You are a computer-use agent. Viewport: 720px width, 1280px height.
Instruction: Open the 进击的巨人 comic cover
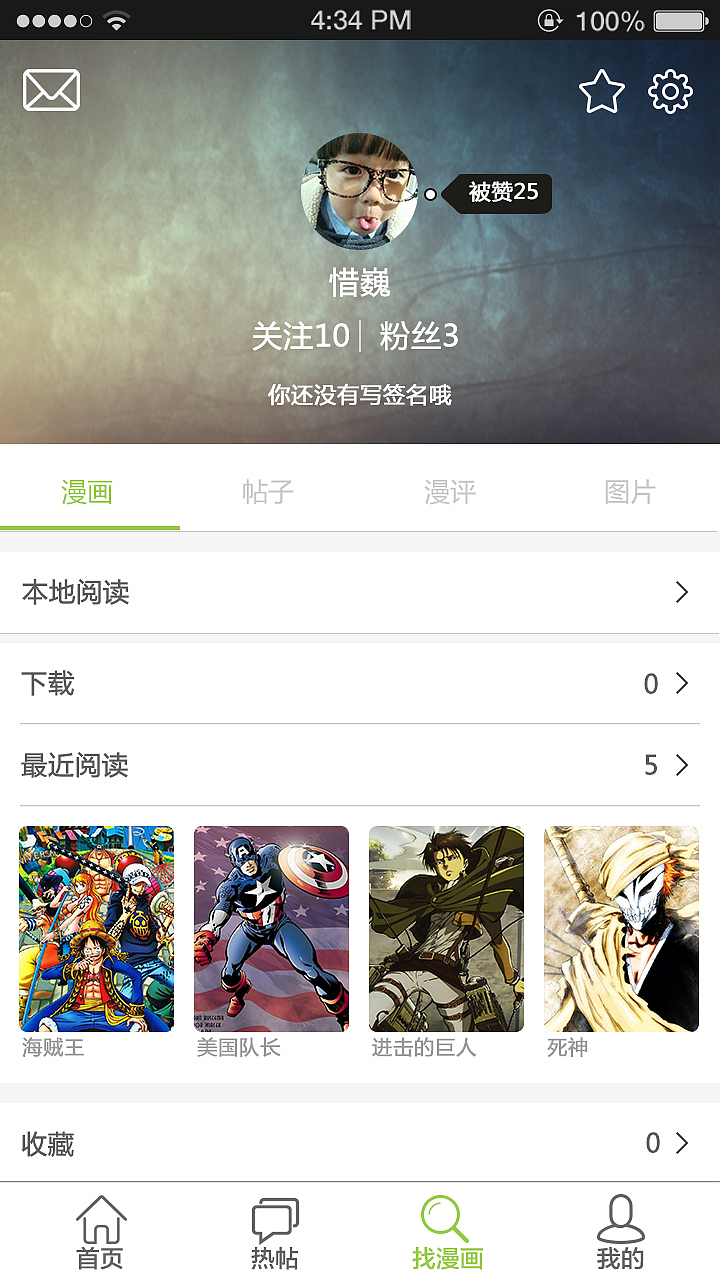tap(446, 929)
